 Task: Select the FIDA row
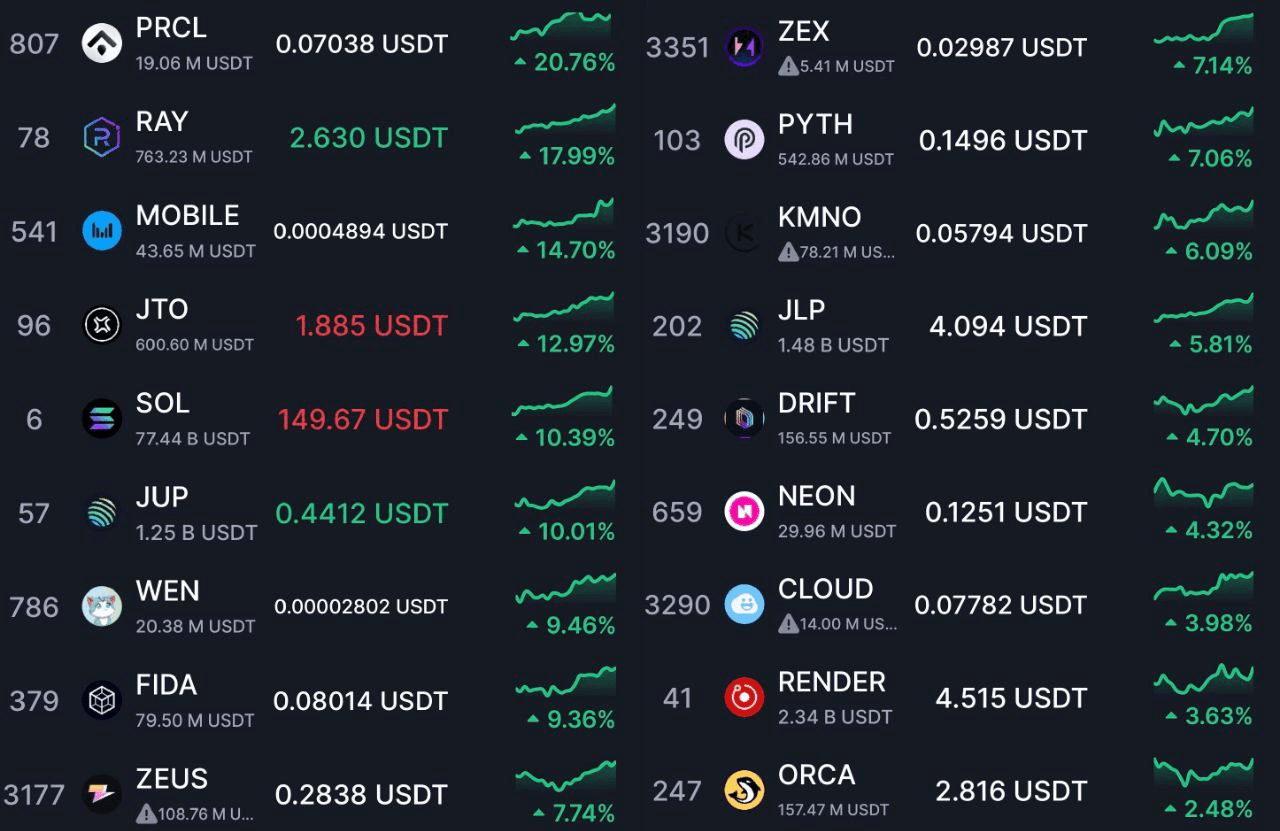coord(166,686)
